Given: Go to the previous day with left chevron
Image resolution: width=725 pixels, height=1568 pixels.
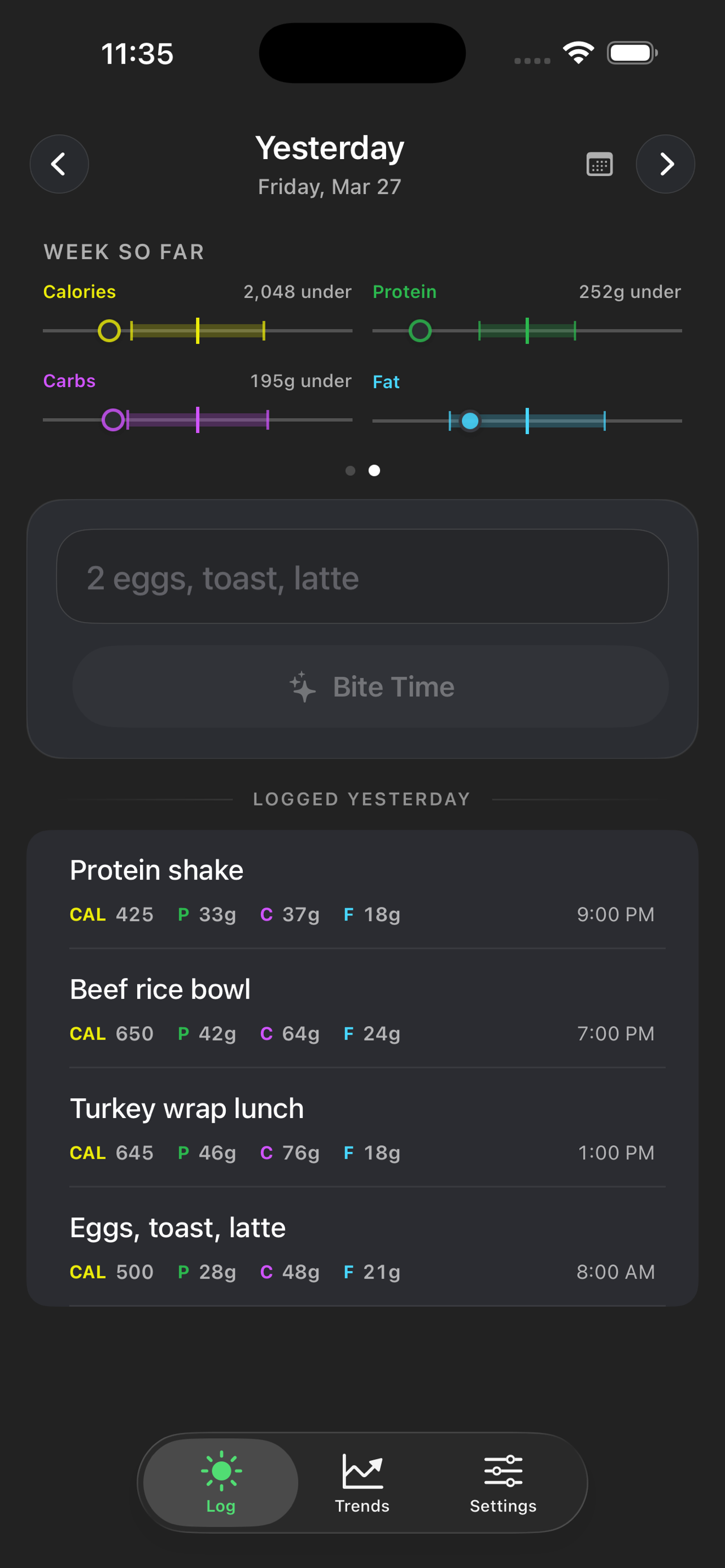Looking at the screenshot, I should point(59,164).
